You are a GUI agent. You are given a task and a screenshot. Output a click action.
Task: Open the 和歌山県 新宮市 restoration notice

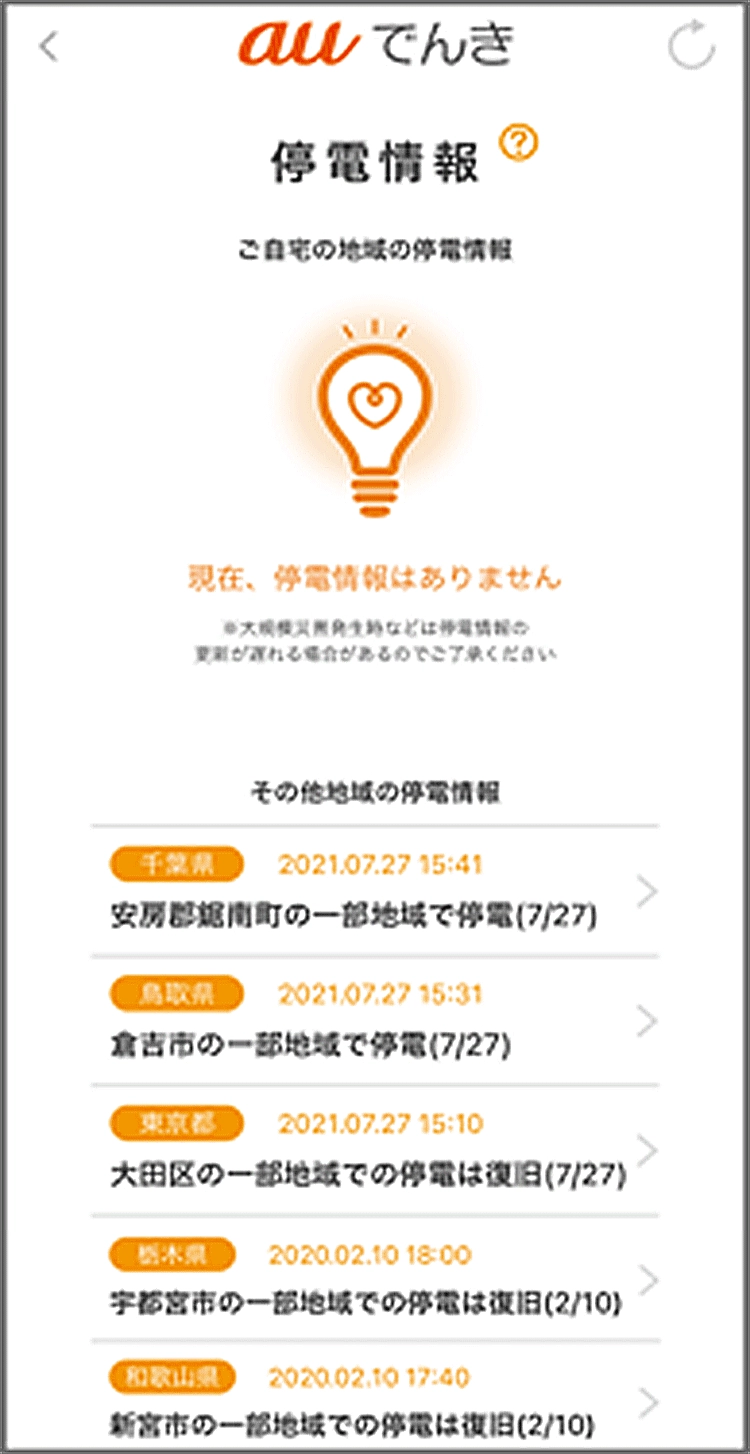pos(374,1399)
